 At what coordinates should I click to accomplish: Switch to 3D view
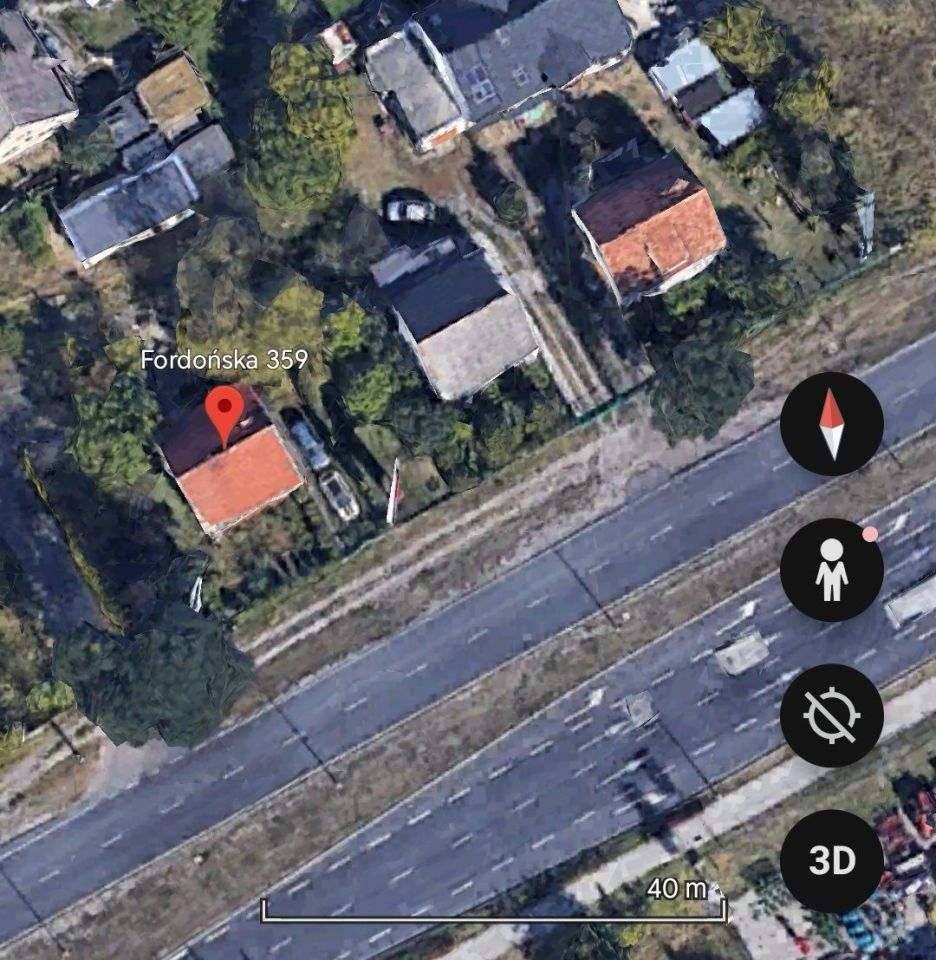coord(831,861)
